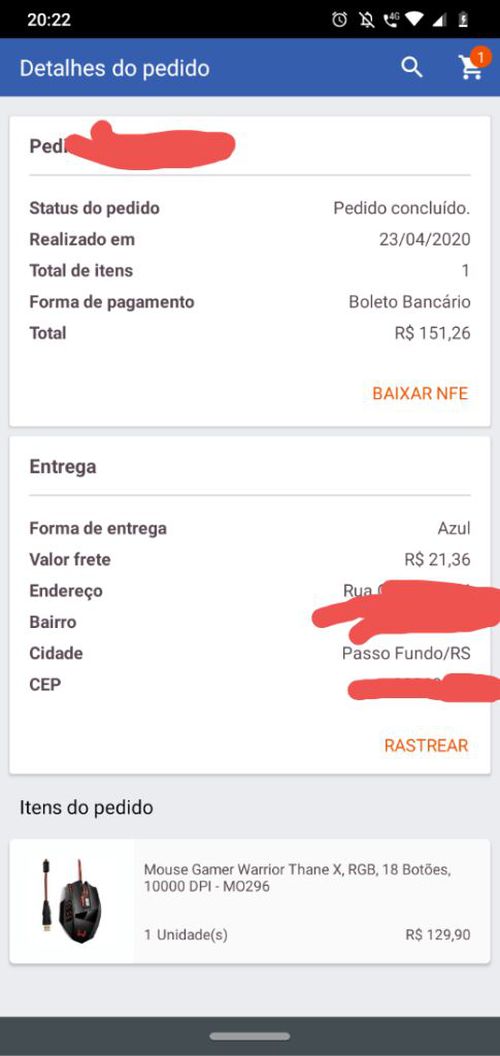Open the search icon in the app bar

412,67
